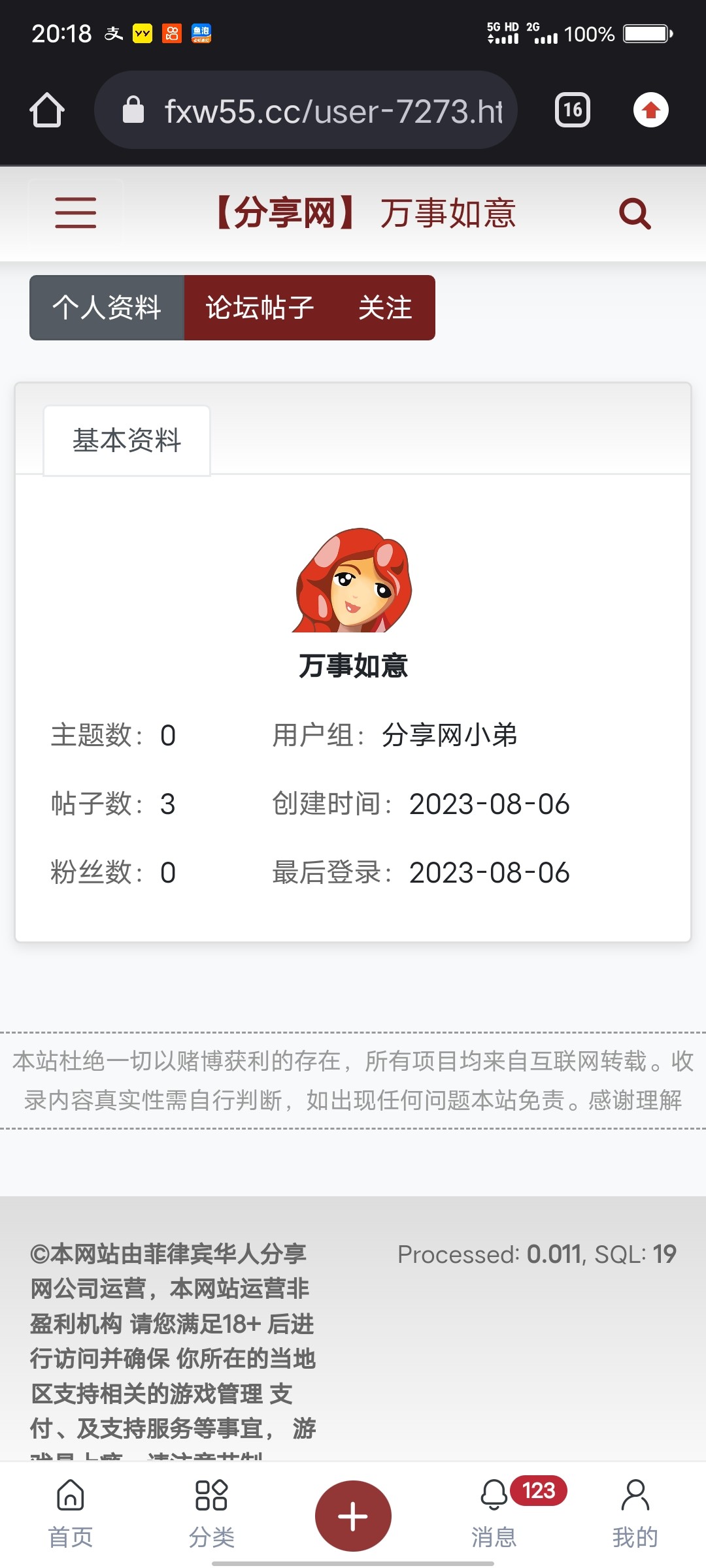Open the site search magnifier
The image size is (706, 1568).
(x=634, y=213)
